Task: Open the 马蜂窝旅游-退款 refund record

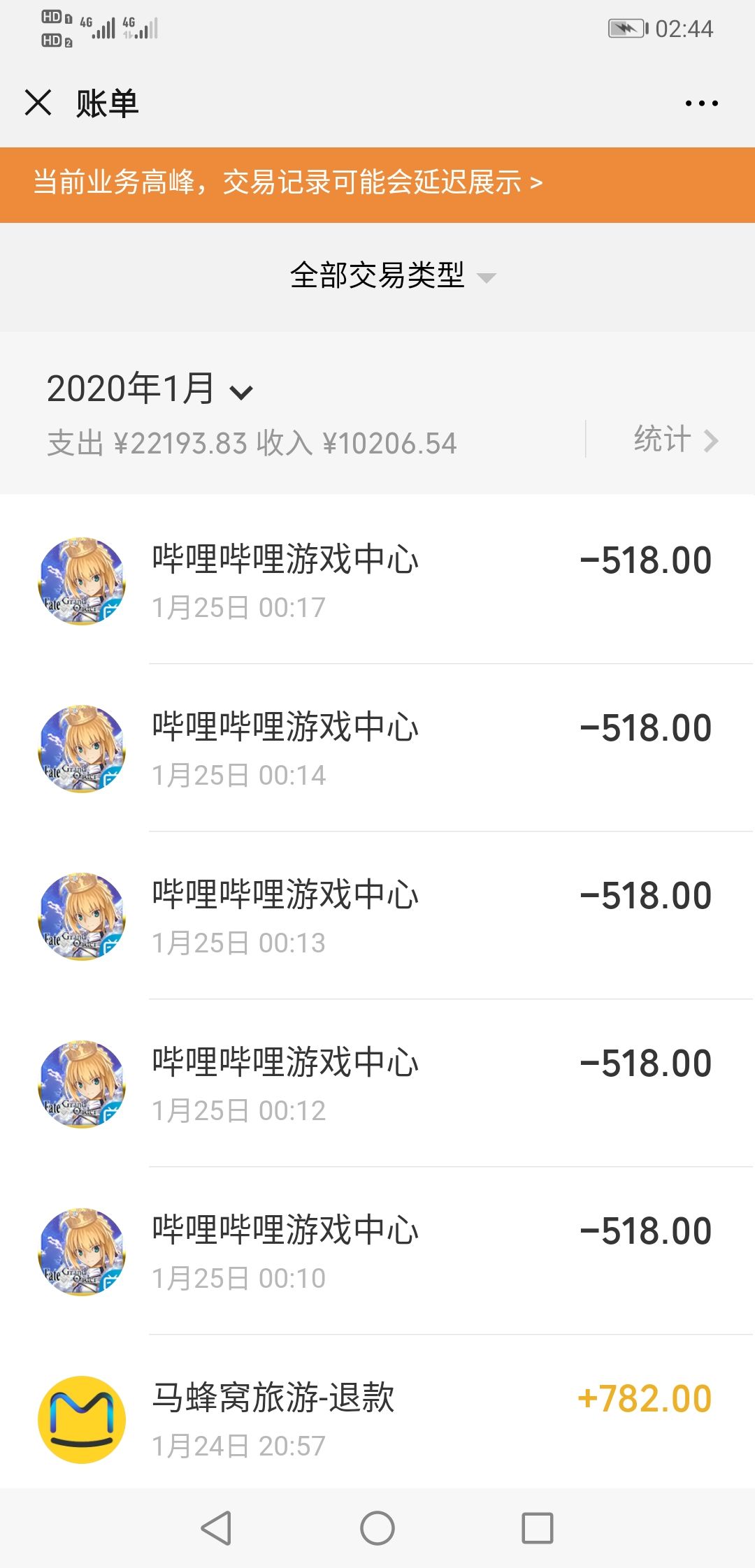Action: point(377,1418)
